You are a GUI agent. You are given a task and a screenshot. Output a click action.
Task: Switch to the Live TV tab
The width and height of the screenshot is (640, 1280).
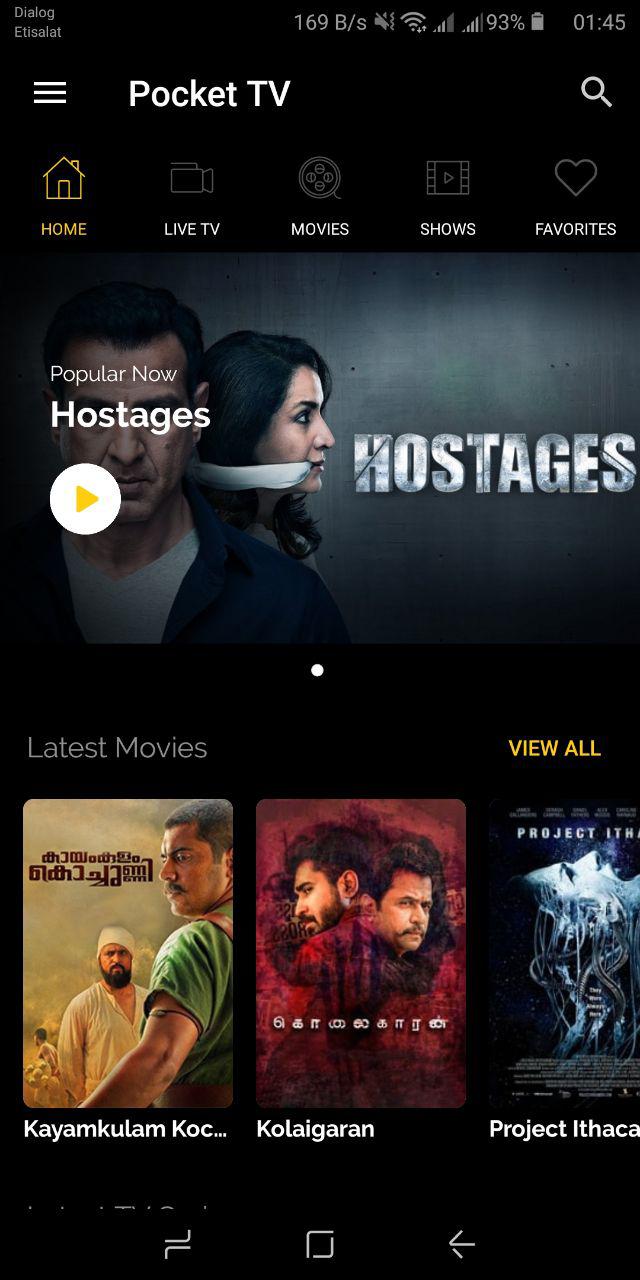(x=191, y=198)
